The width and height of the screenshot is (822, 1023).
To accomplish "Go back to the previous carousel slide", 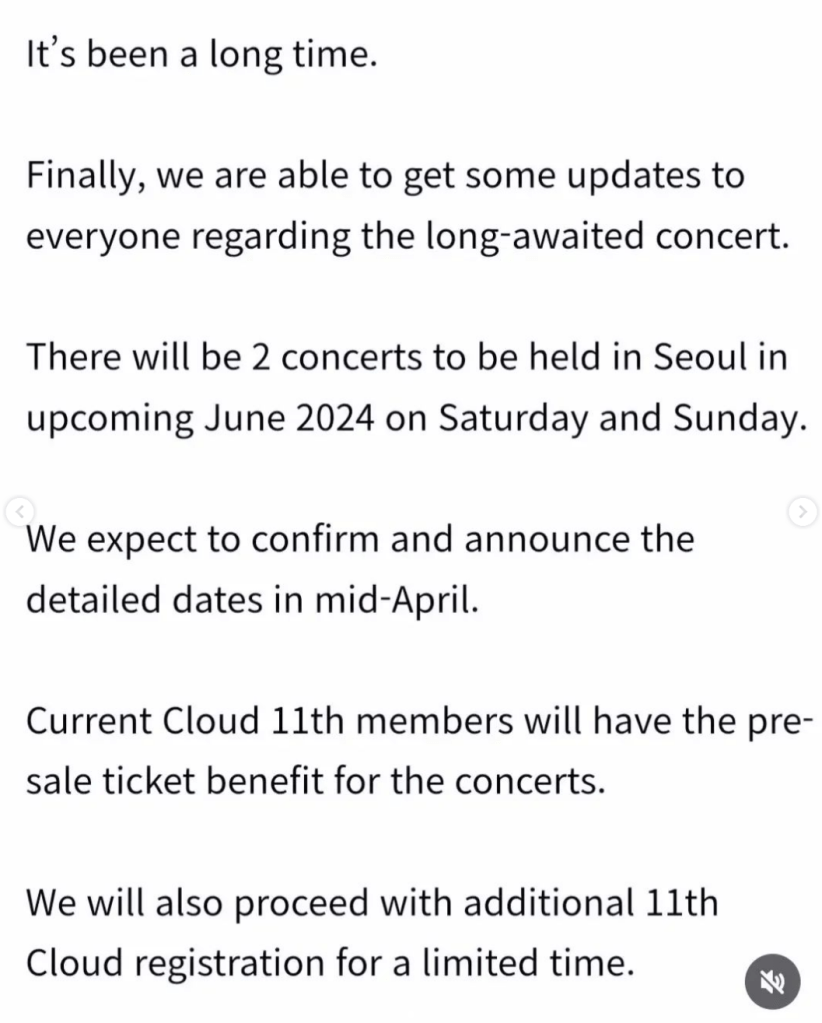I will click(x=19, y=511).
